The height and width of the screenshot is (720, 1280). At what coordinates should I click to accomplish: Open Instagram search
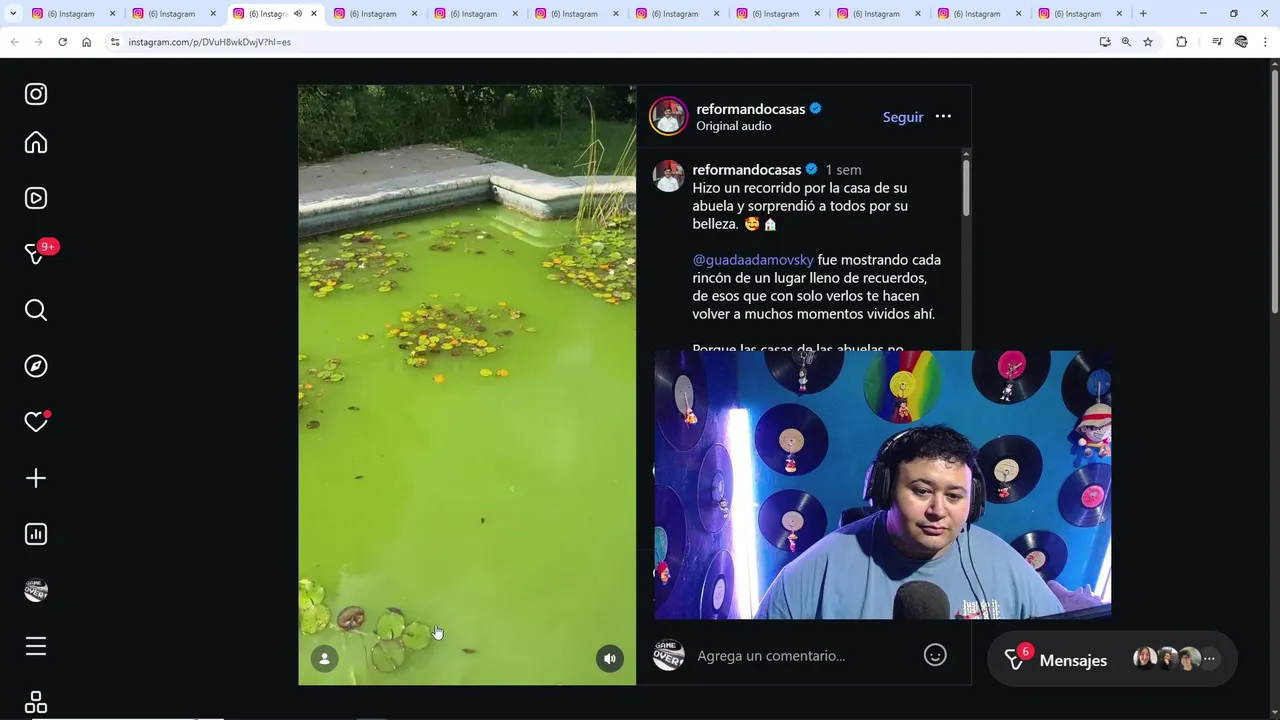click(36, 310)
